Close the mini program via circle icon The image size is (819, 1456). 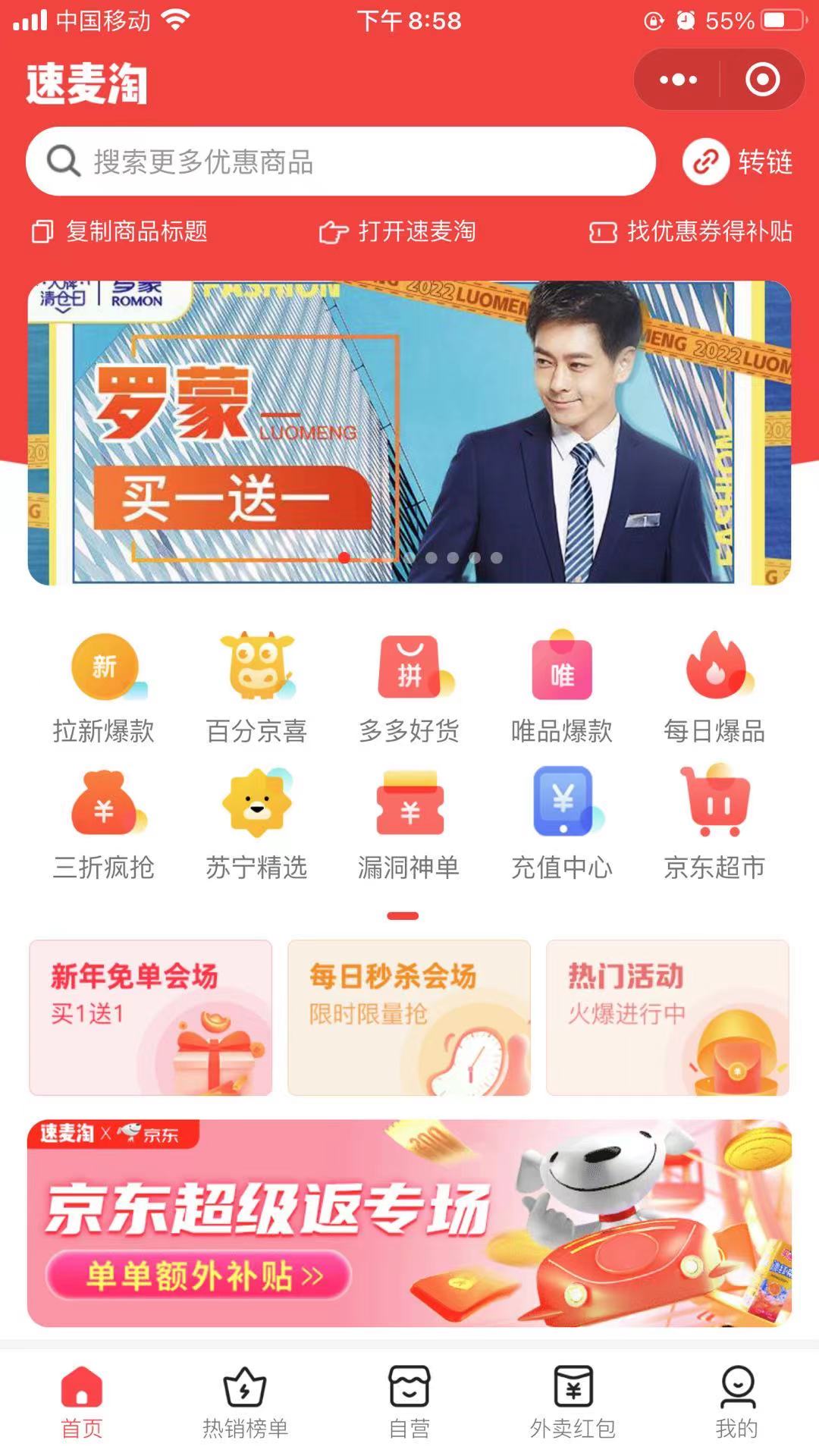click(762, 80)
